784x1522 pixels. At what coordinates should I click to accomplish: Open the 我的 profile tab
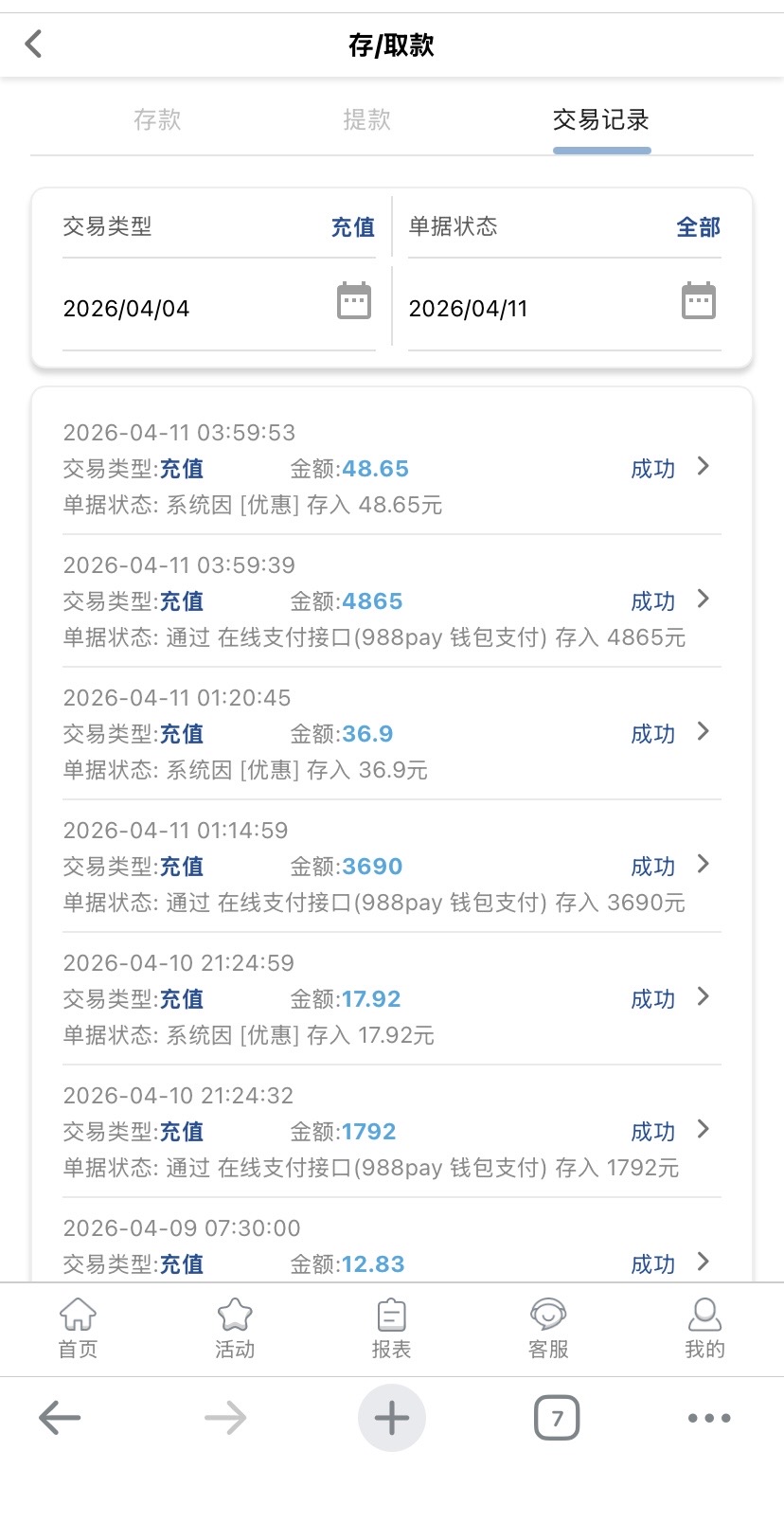[x=704, y=1328]
